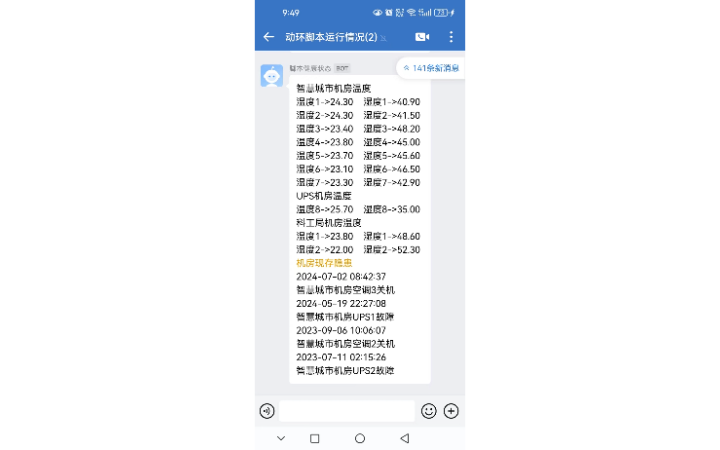The width and height of the screenshot is (720, 450).
Task: Jump to 141 new messages
Action: [431, 68]
